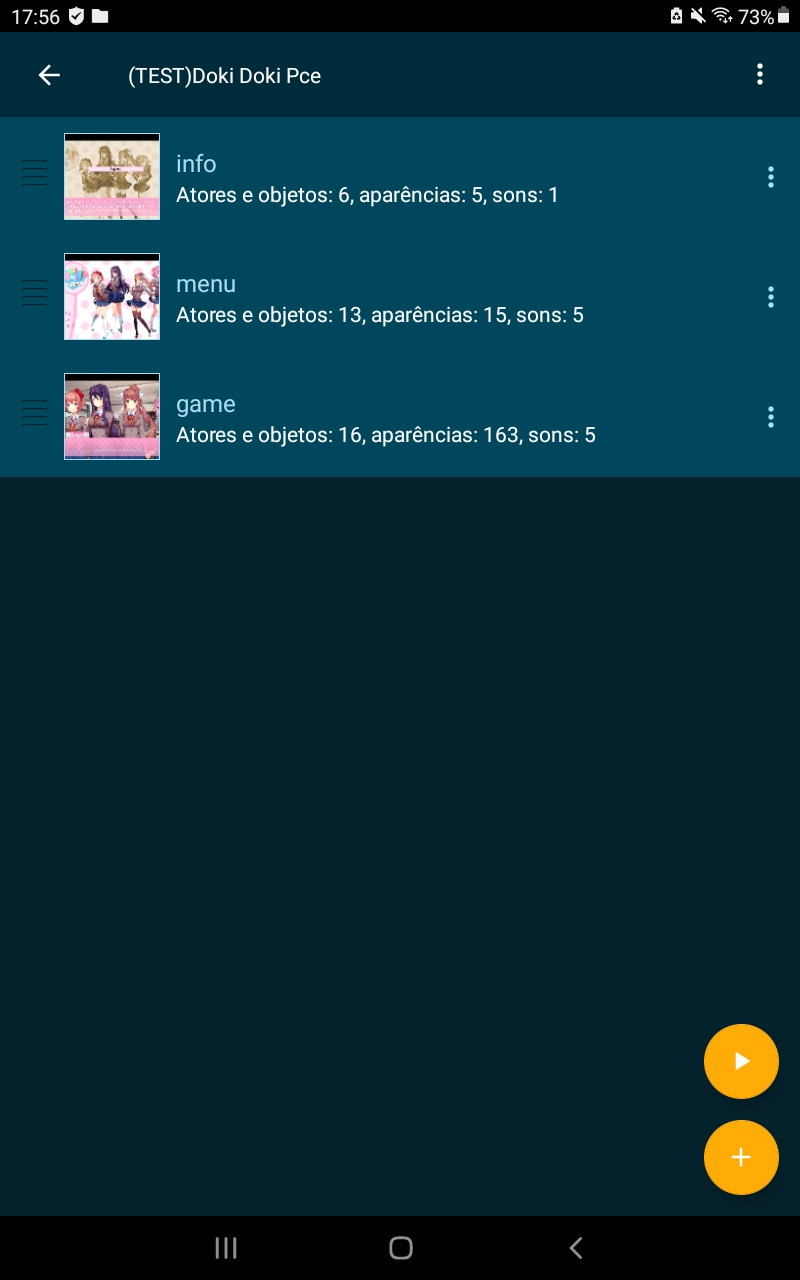800x1280 pixels.
Task: Open options for the game scene
Action: [770, 417]
